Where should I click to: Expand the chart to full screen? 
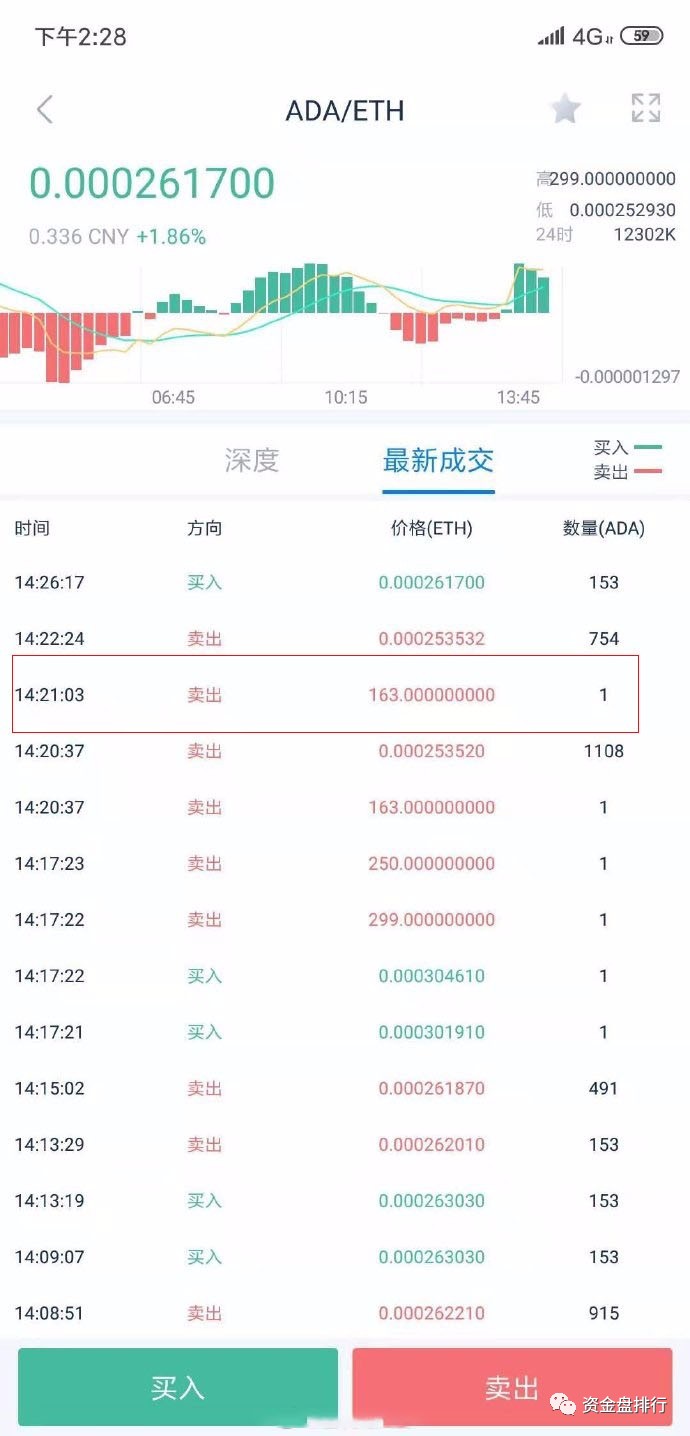point(646,108)
